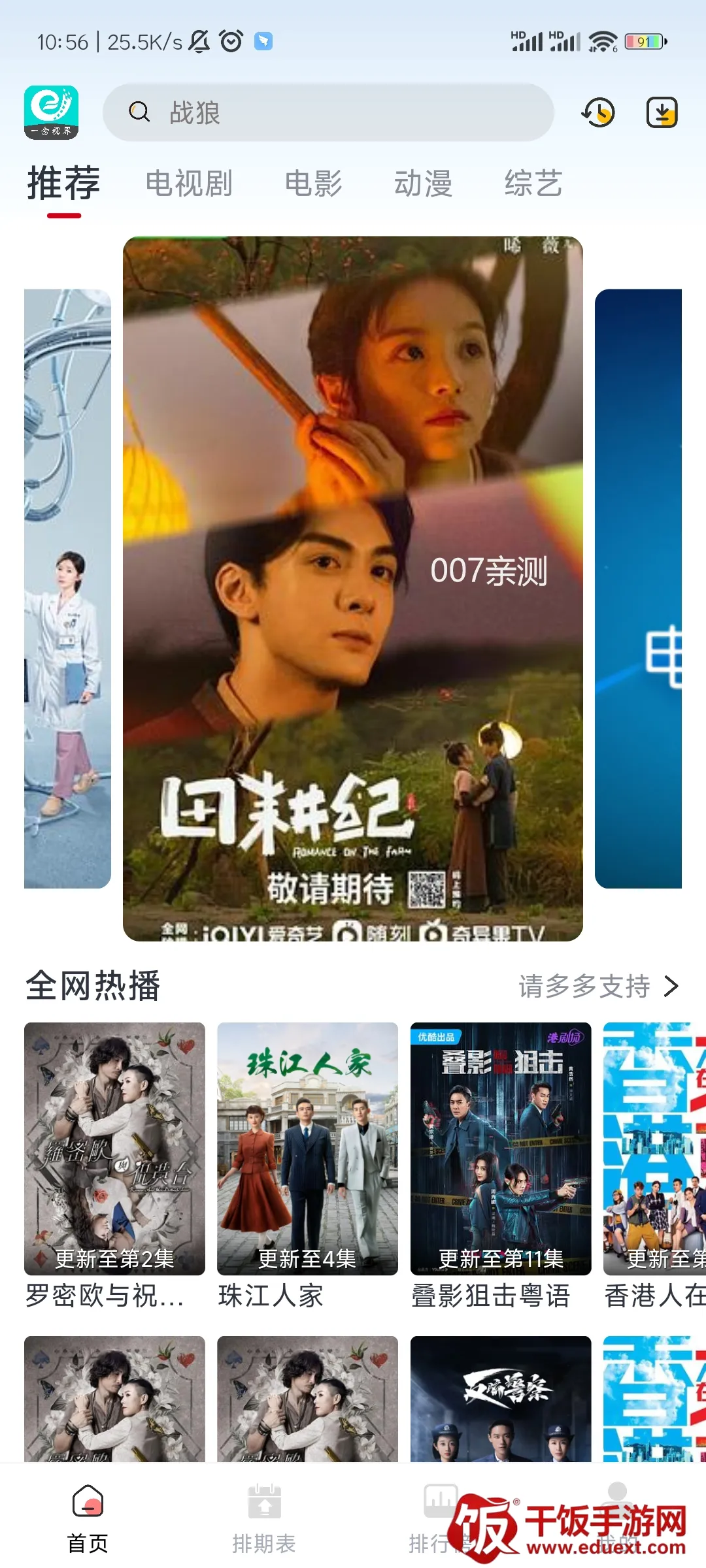Screen dimensions: 706x1568
Task: Open the doctor poster banner card
Action: pos(67,588)
